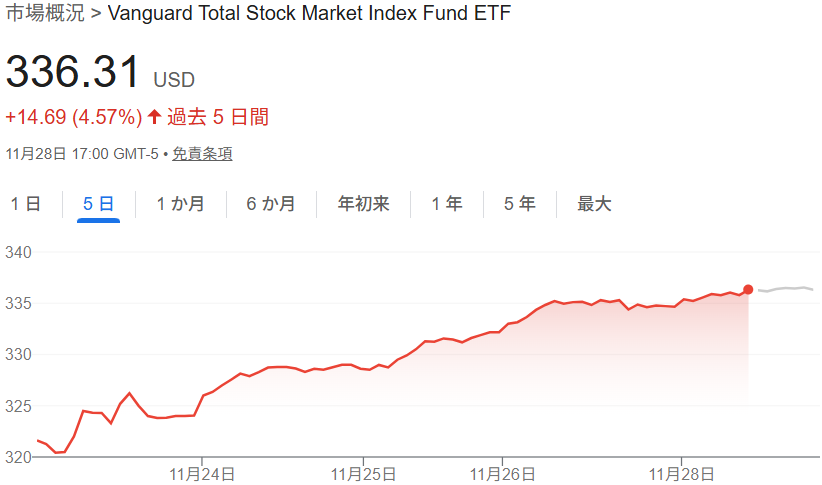Image resolution: width=822 pixels, height=485 pixels.
Task: Show the 5年 range chart
Action: point(520,204)
